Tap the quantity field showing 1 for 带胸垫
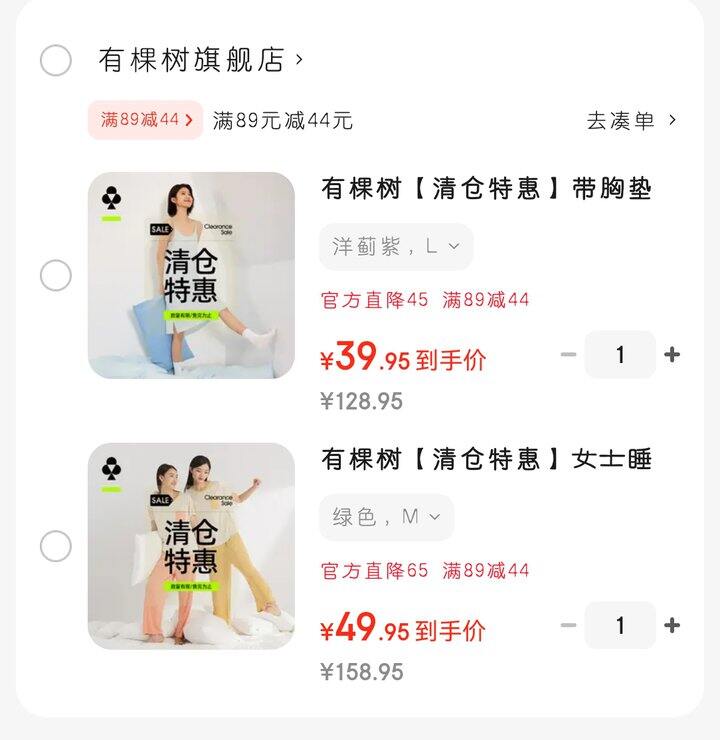720x740 pixels. tap(618, 356)
